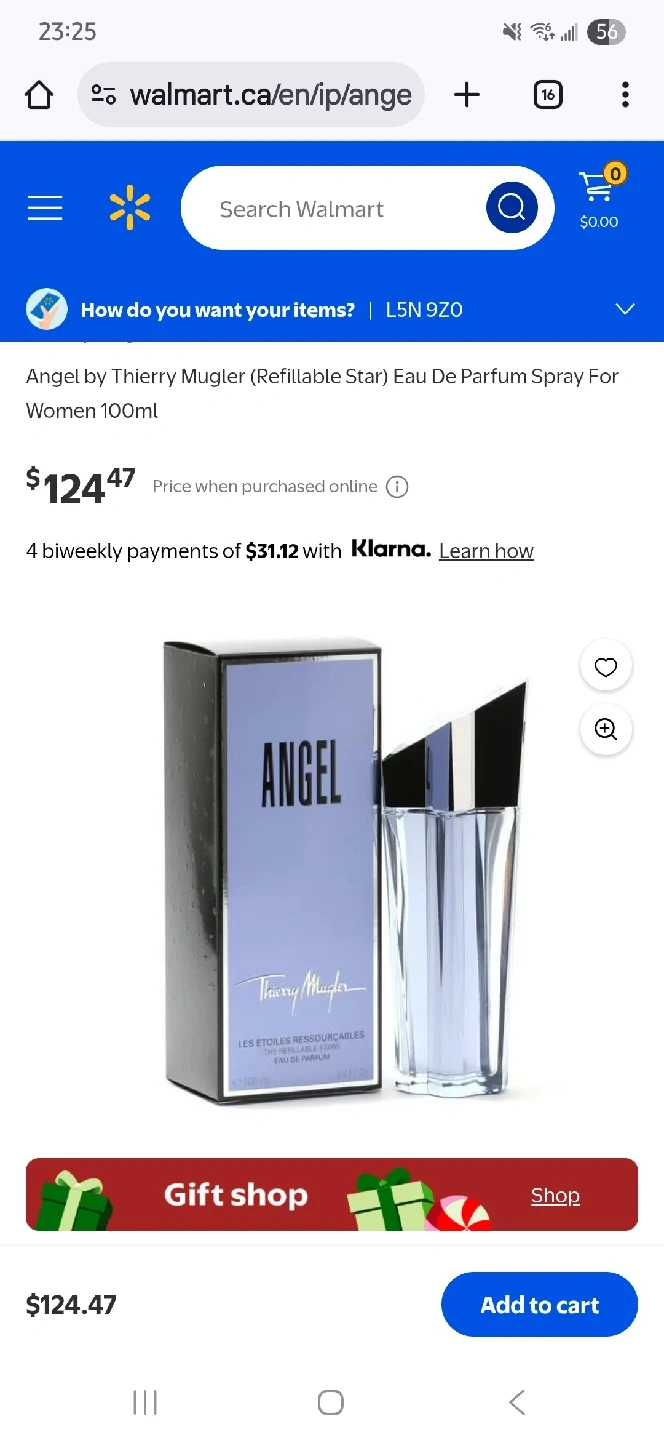
Task: Open the tab switcher showing 16 tabs
Action: (x=547, y=95)
